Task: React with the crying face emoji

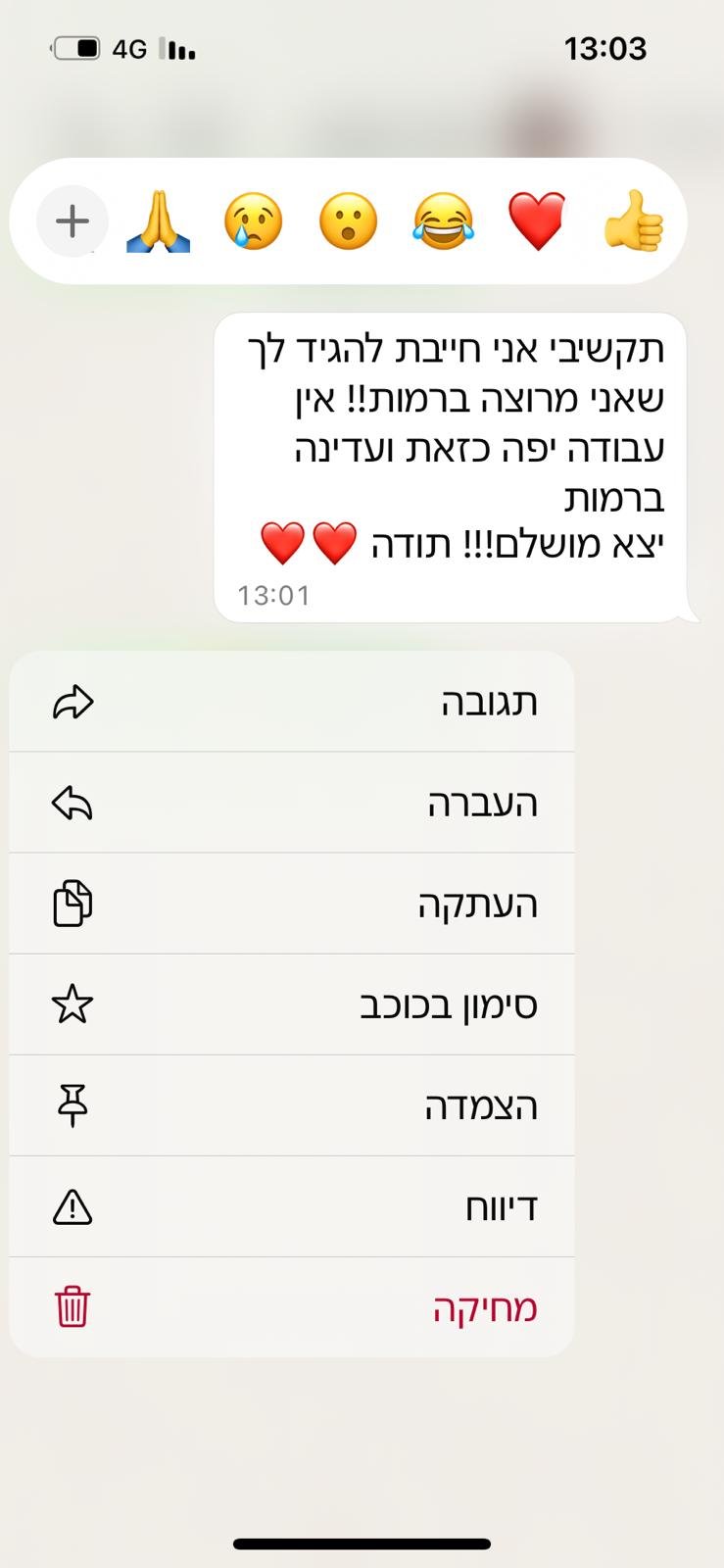Action: (x=253, y=221)
